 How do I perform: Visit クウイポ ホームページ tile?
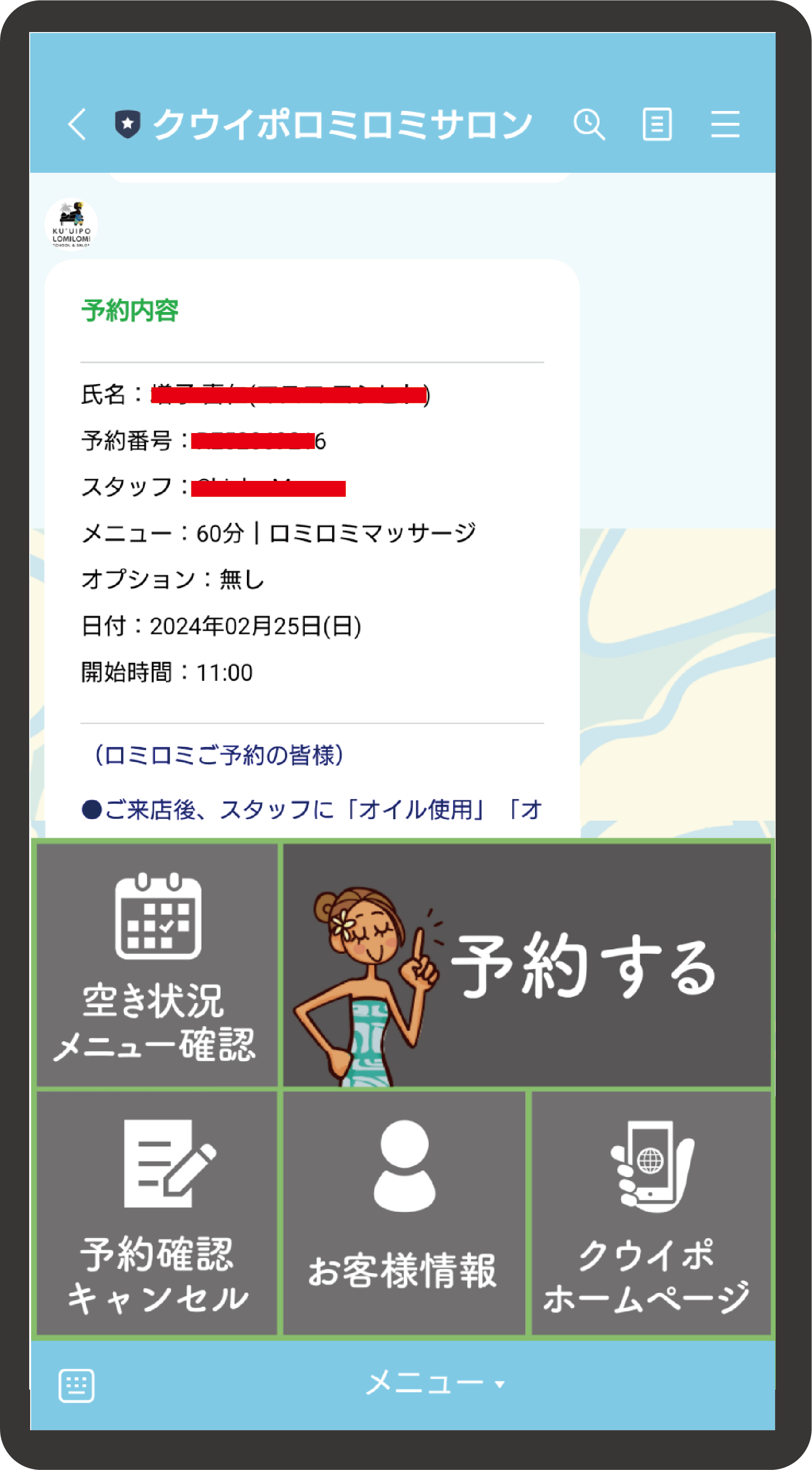point(651,1213)
